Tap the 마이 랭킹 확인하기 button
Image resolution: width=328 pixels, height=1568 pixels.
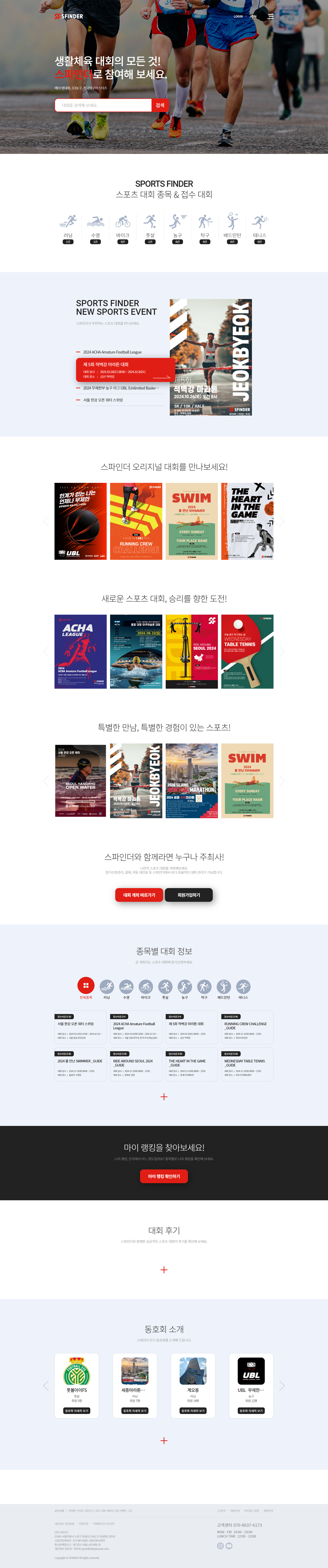164,1177
